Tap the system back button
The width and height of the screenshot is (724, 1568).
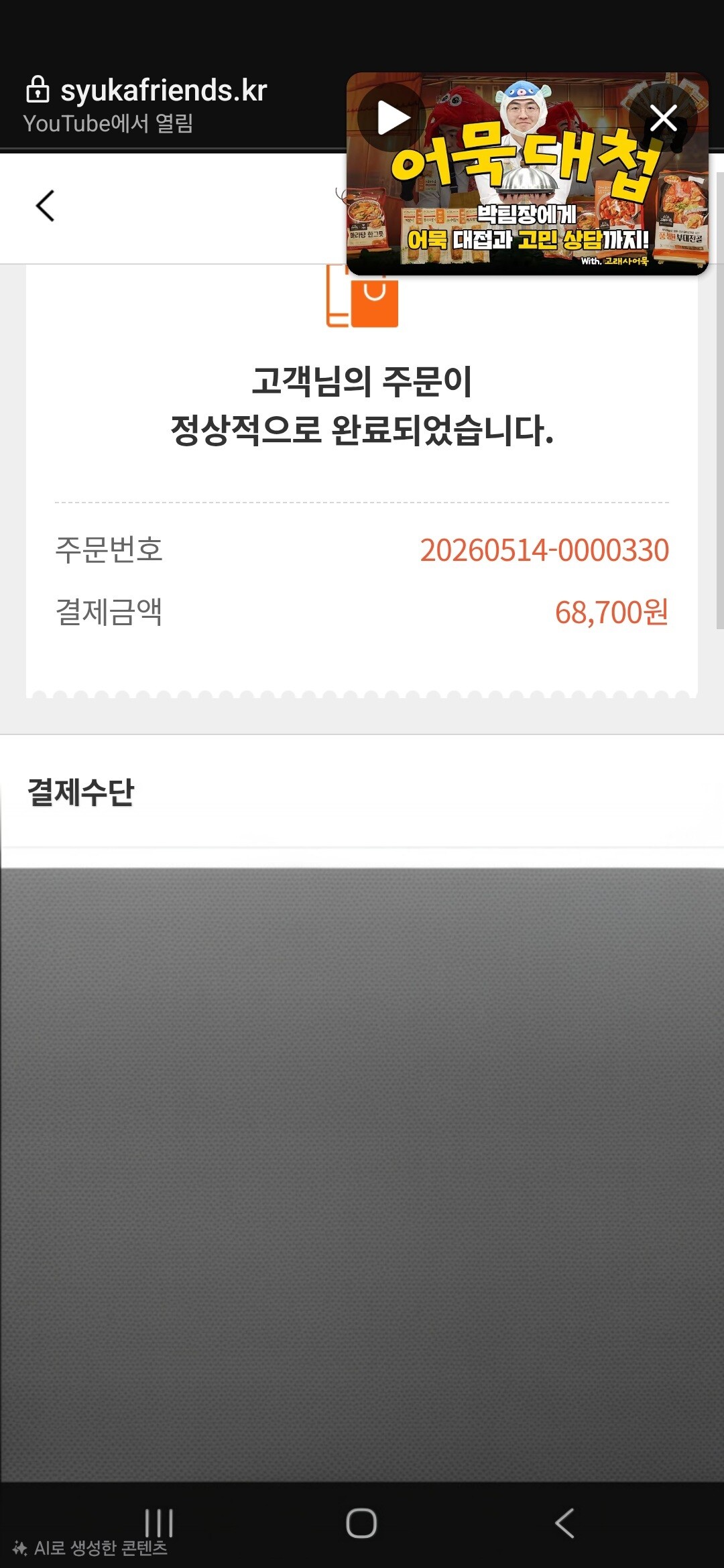(x=564, y=1522)
